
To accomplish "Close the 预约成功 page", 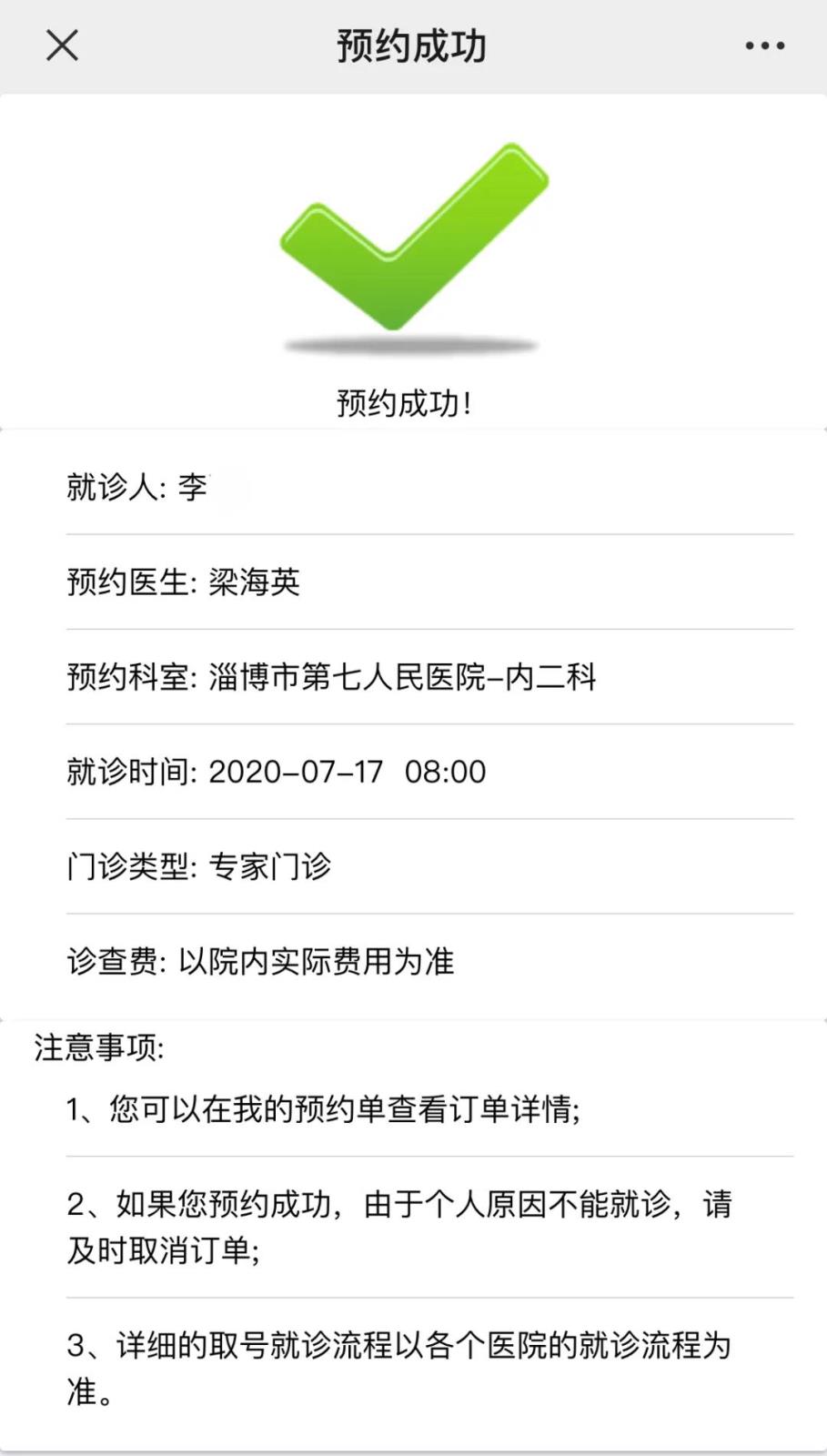I will [62, 45].
